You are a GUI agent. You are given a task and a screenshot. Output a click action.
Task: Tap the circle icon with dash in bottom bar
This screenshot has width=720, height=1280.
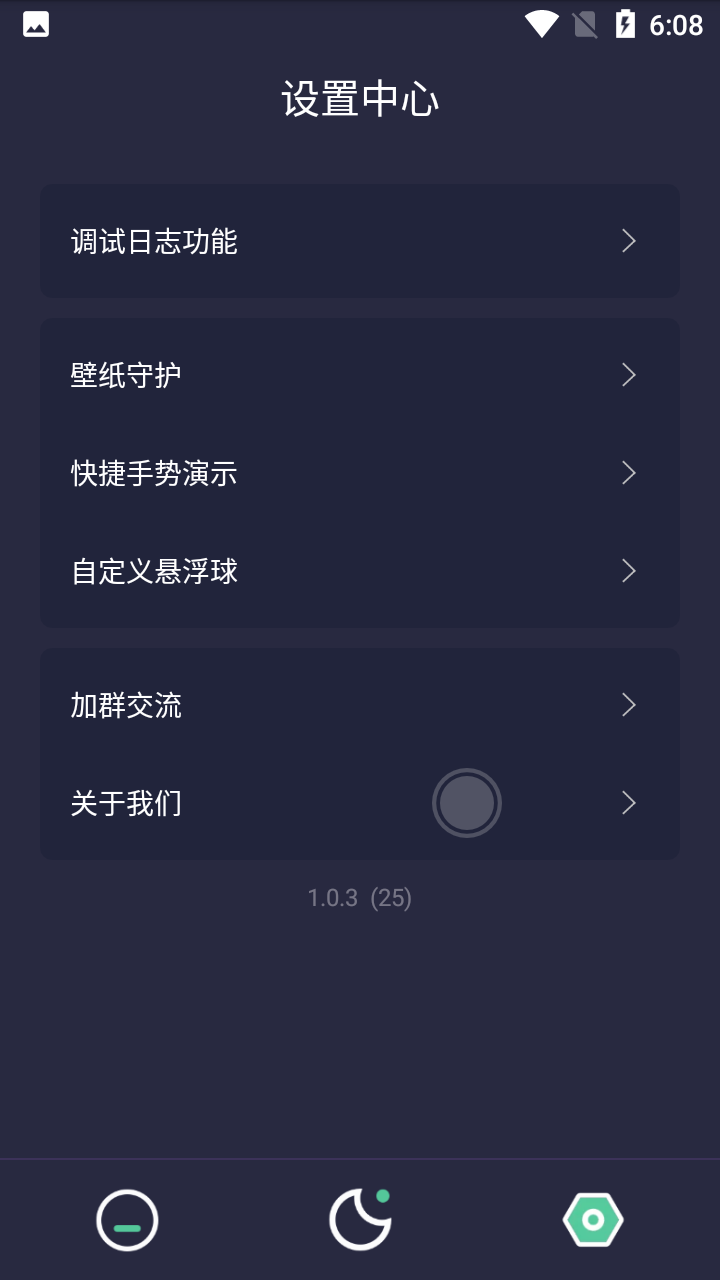126,1219
